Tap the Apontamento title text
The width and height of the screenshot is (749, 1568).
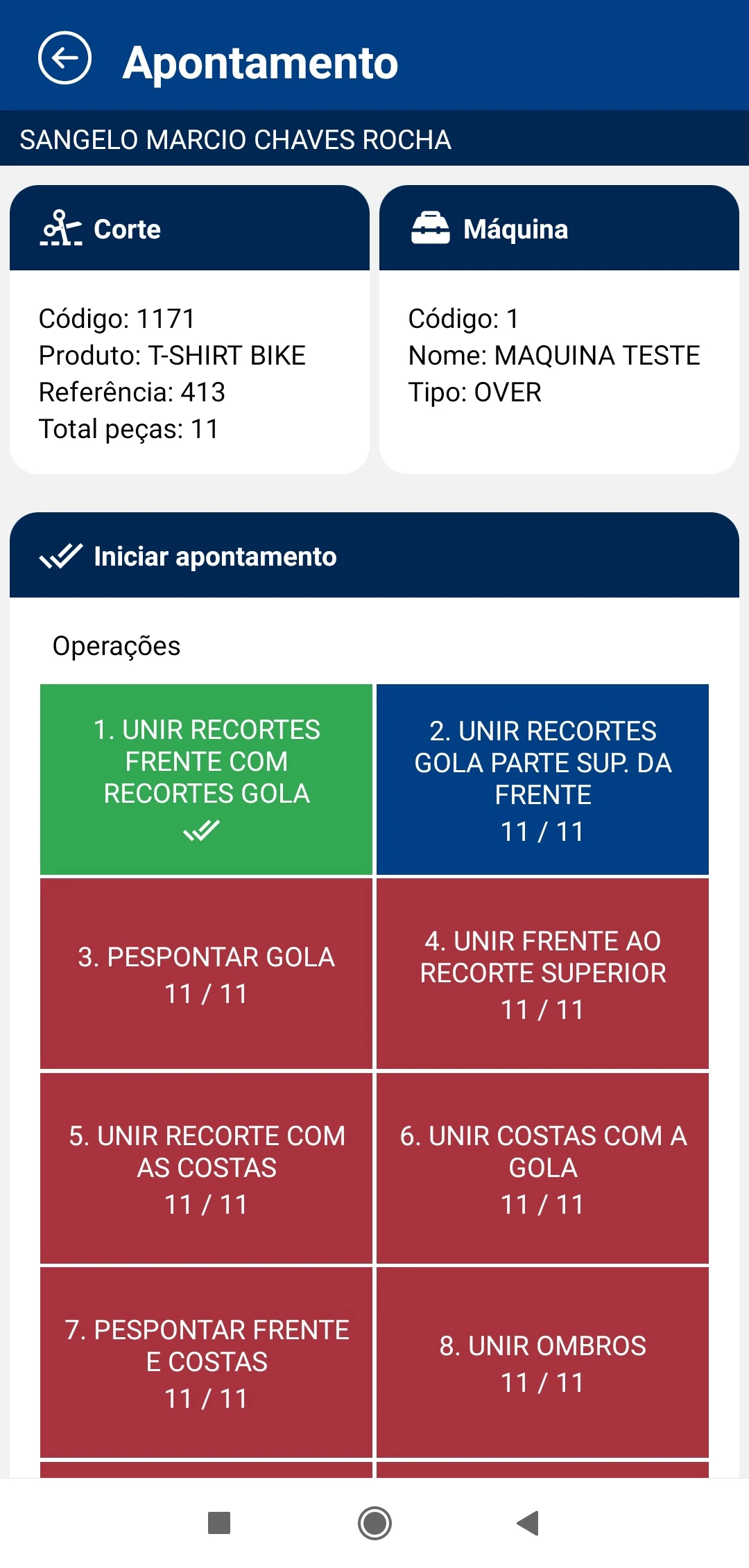[260, 62]
